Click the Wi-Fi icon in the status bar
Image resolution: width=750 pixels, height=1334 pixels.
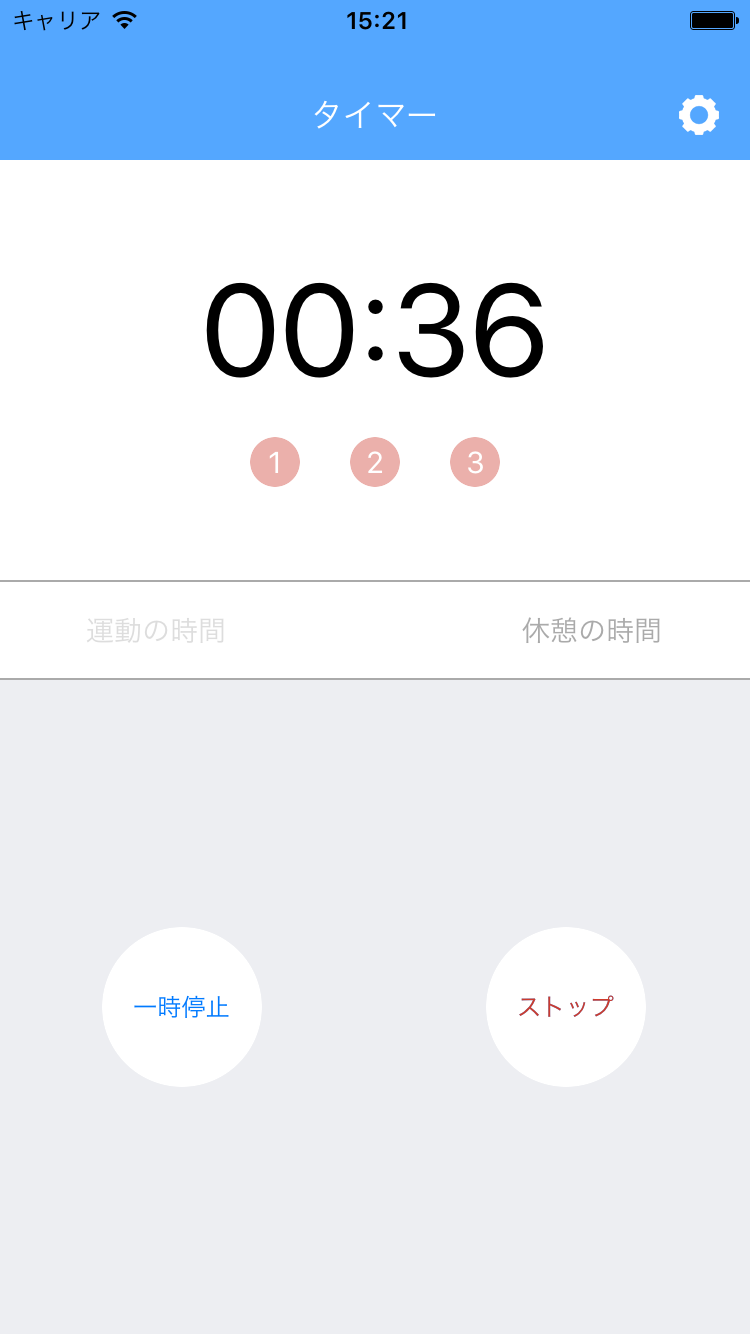point(124,18)
